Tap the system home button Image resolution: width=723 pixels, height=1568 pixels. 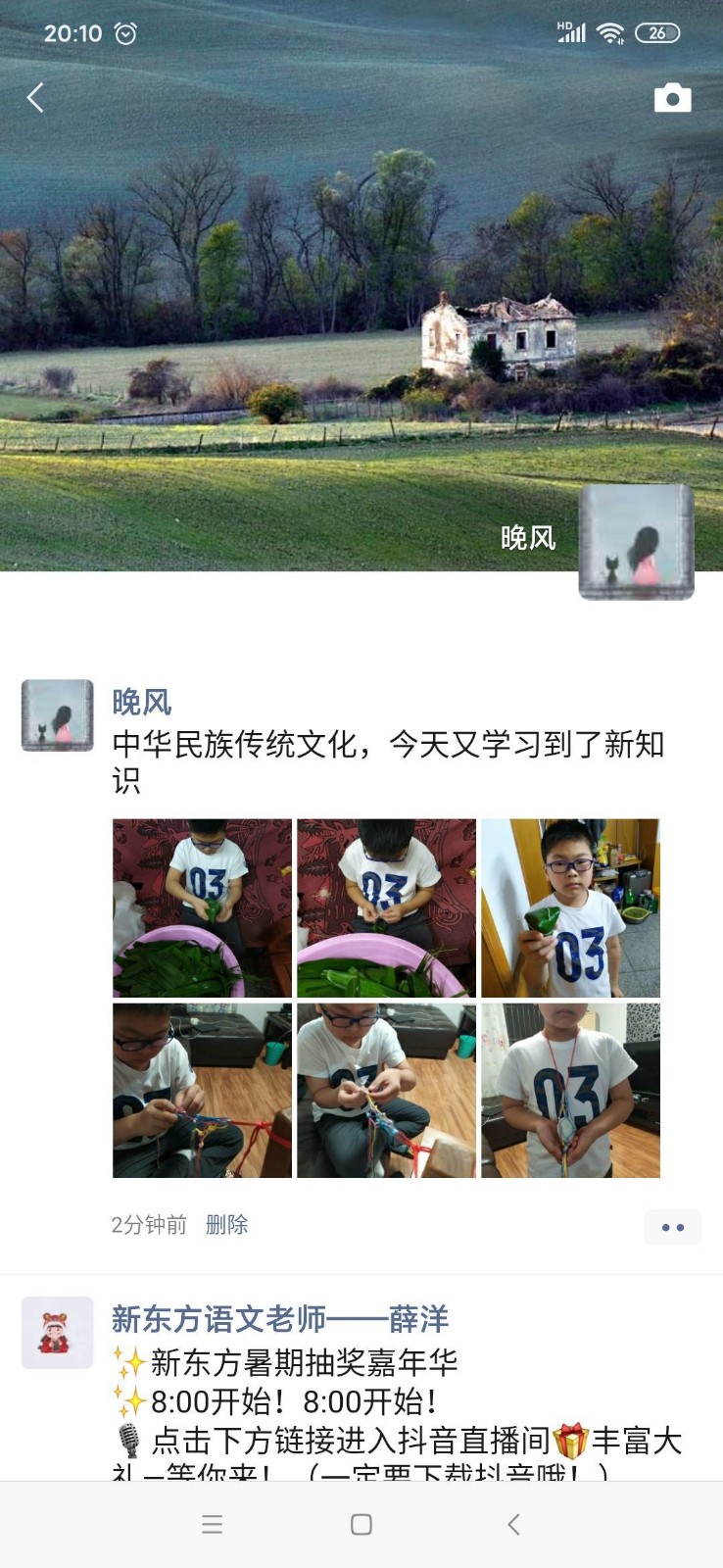[x=361, y=1524]
